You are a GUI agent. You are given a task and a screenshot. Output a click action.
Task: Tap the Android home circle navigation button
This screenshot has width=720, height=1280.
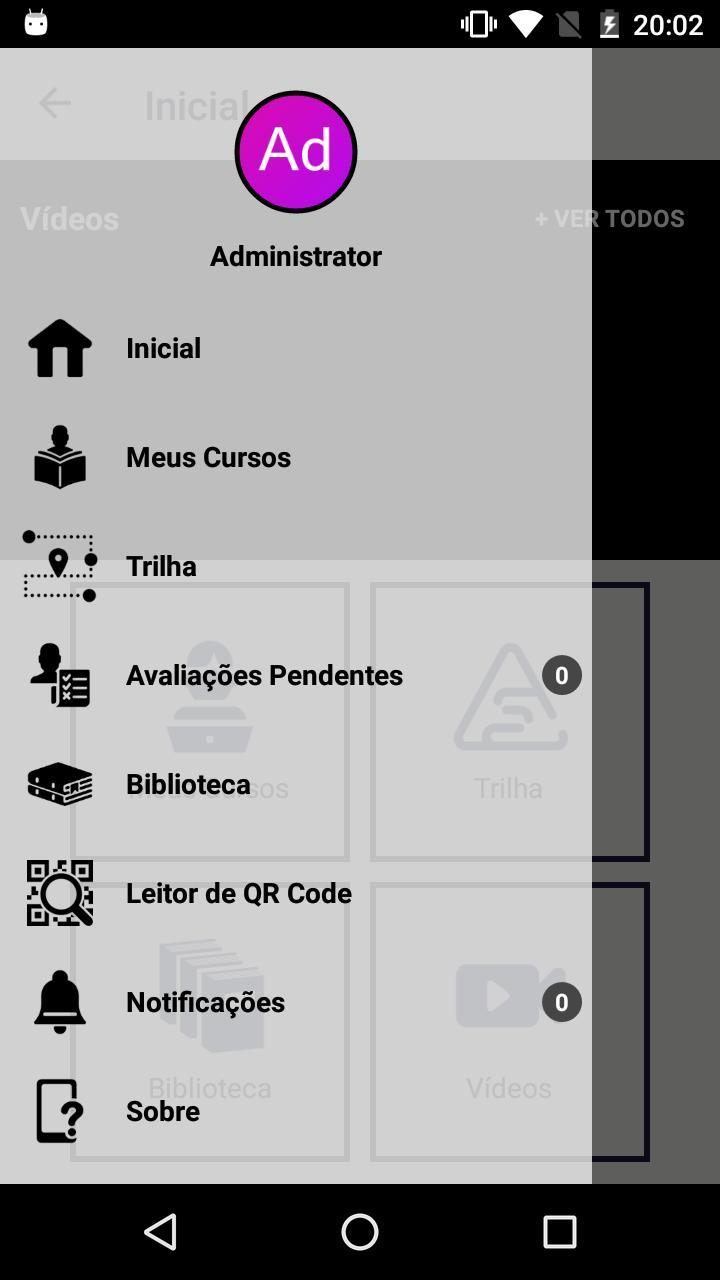360,1232
